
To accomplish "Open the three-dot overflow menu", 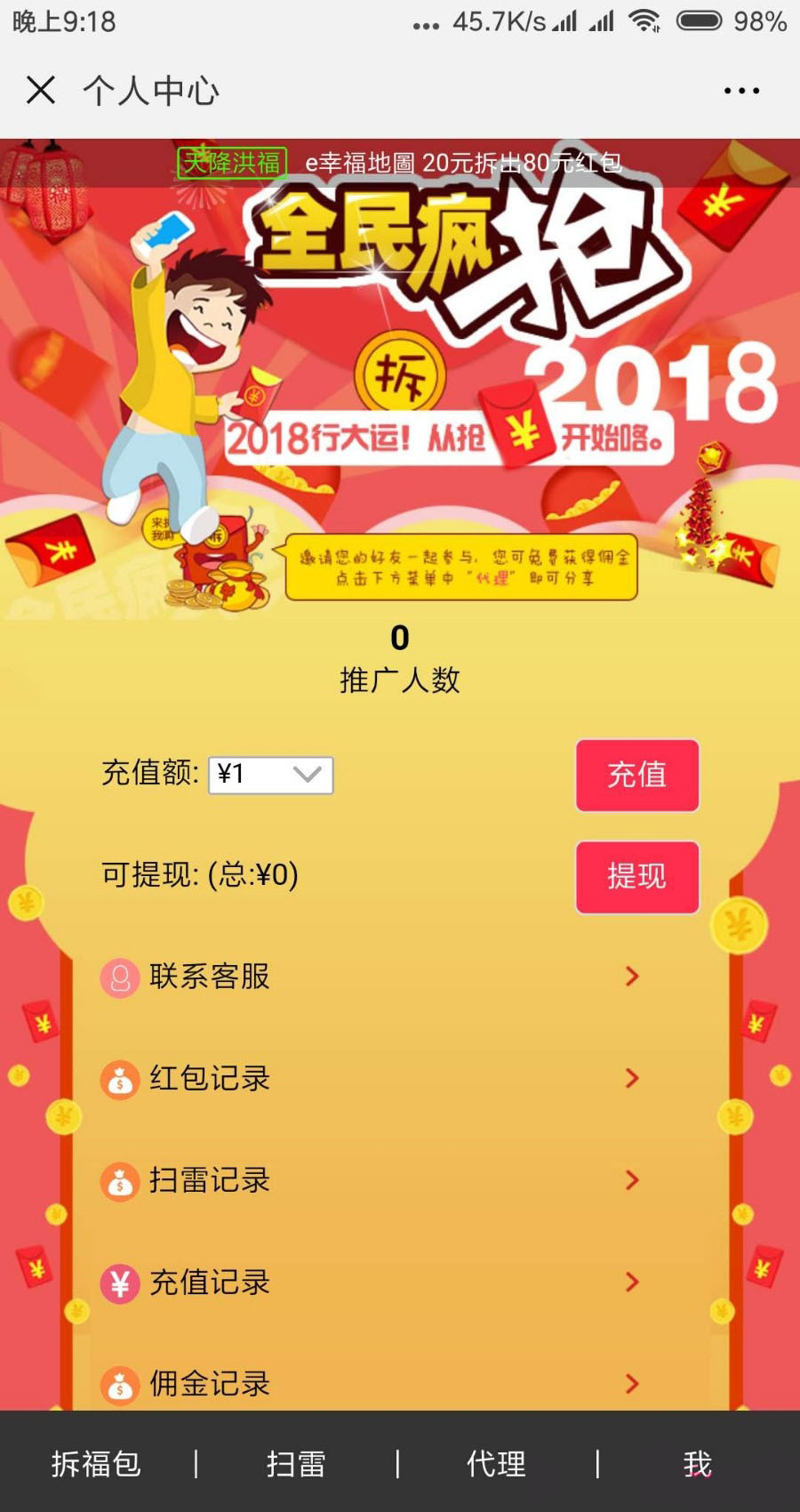I will click(x=740, y=91).
